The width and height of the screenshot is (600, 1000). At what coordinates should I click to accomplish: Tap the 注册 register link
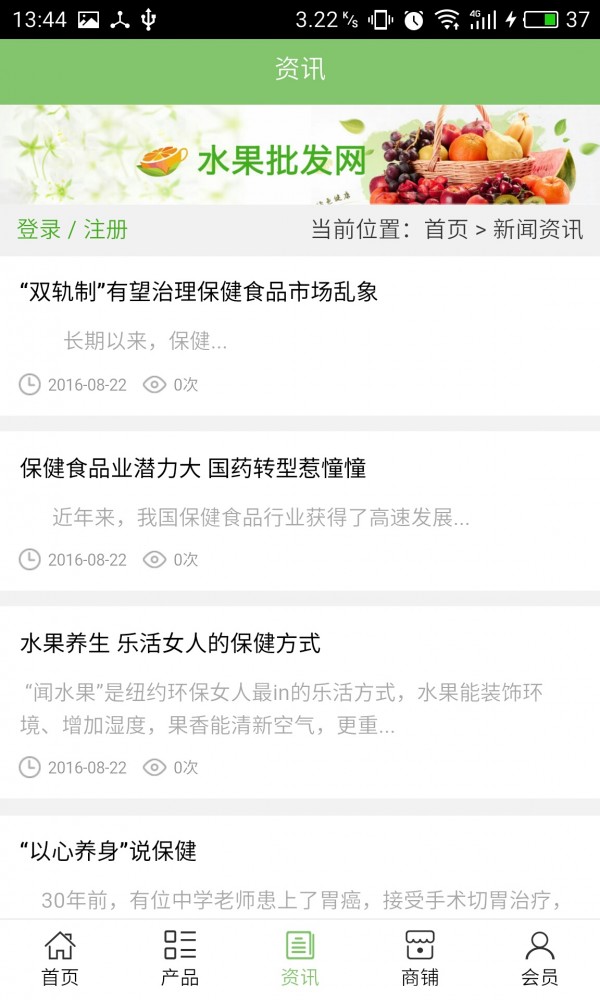[x=106, y=230]
